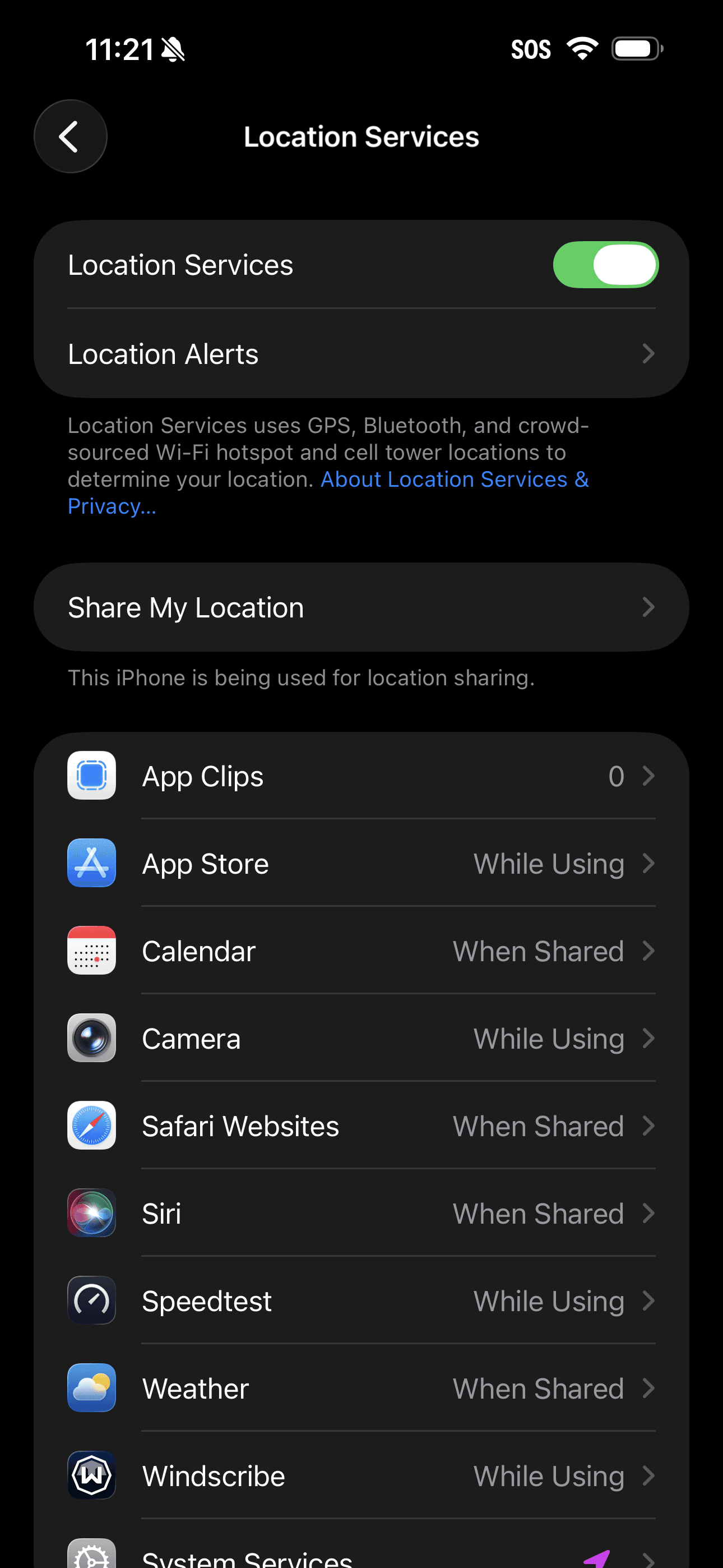Viewport: 723px width, 1568px height.
Task: Open Safari Websites location settings
Action: [x=361, y=1126]
